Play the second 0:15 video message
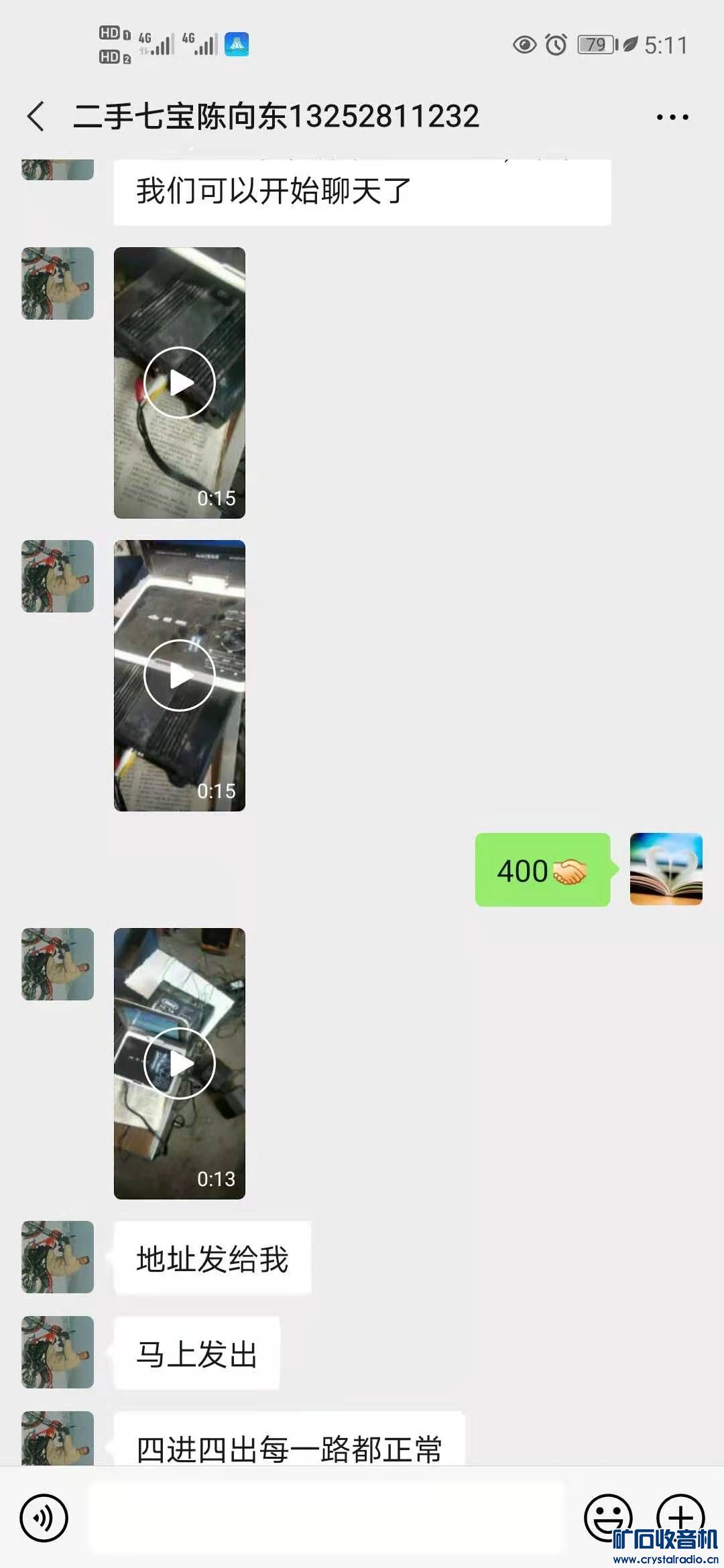Screen dimensions: 724x1568 pyautogui.click(x=179, y=675)
